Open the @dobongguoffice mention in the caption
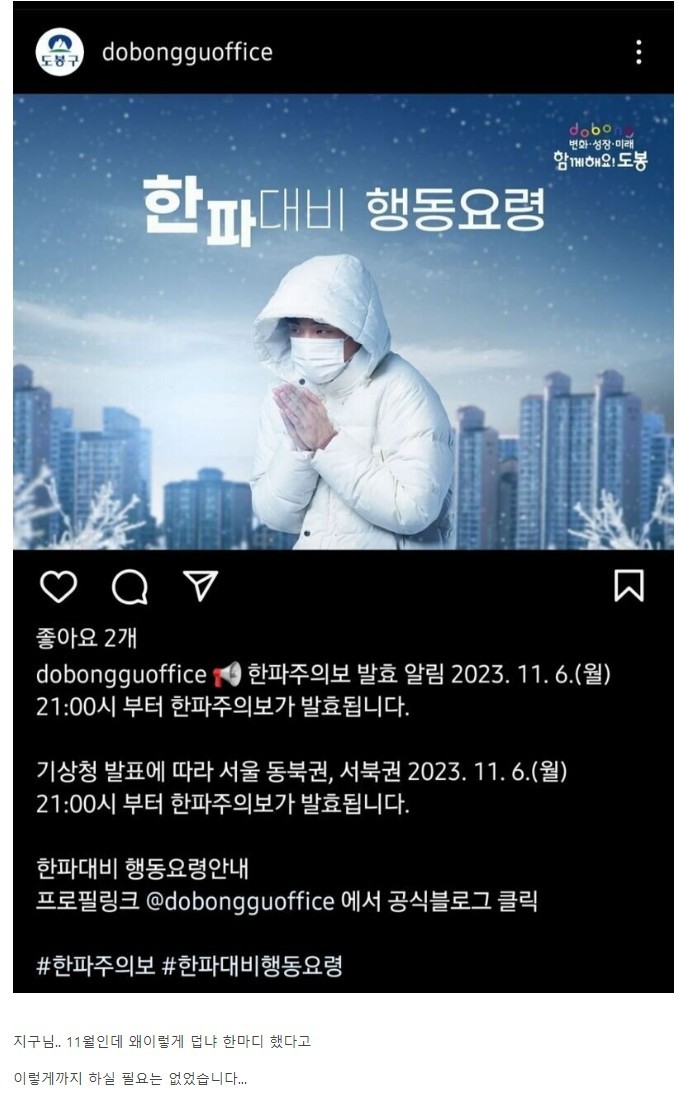 coord(239,901)
